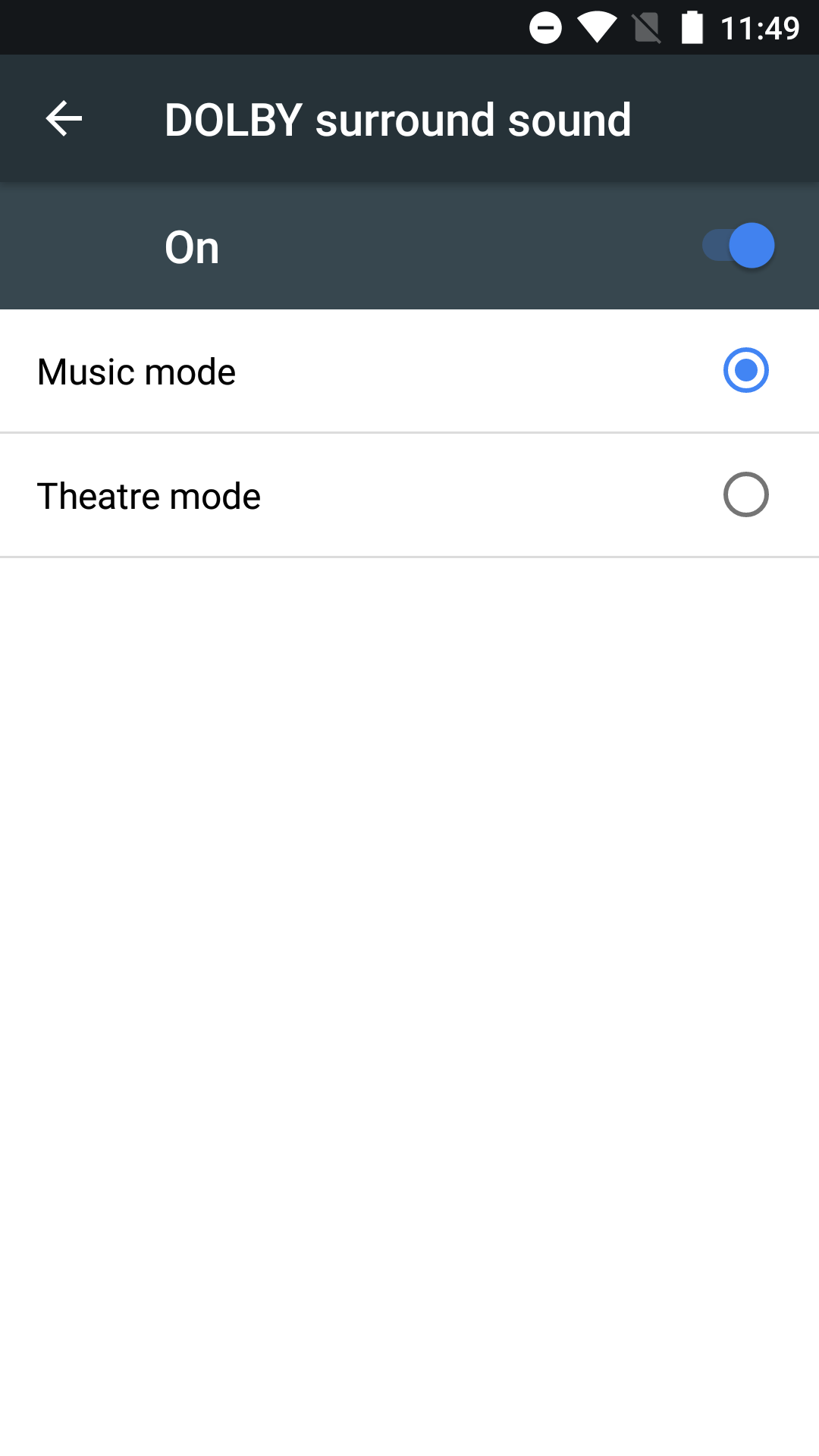819x1456 pixels.
Task: Select Theatre mode
Action: click(409, 495)
